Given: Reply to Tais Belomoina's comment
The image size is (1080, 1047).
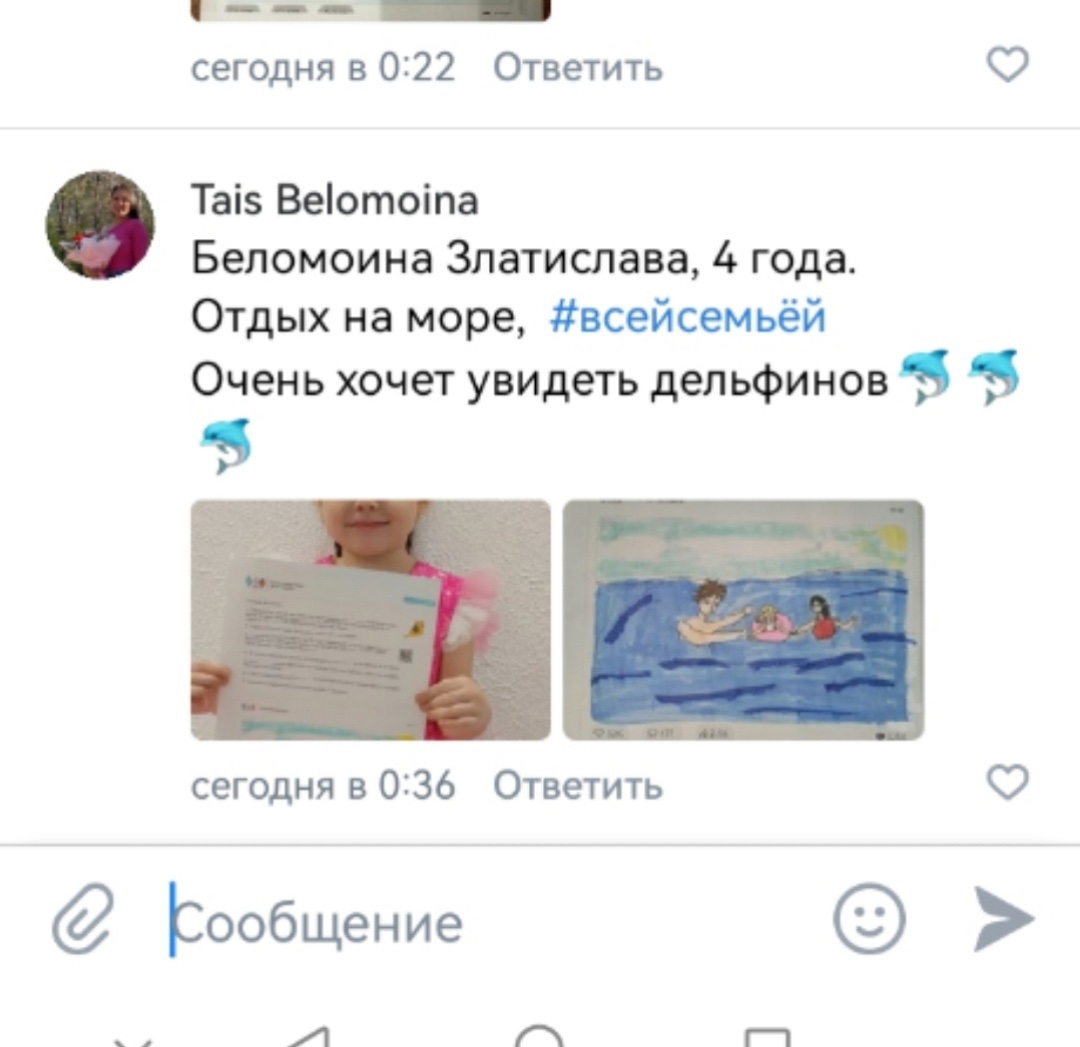Looking at the screenshot, I should pyautogui.click(x=577, y=786).
